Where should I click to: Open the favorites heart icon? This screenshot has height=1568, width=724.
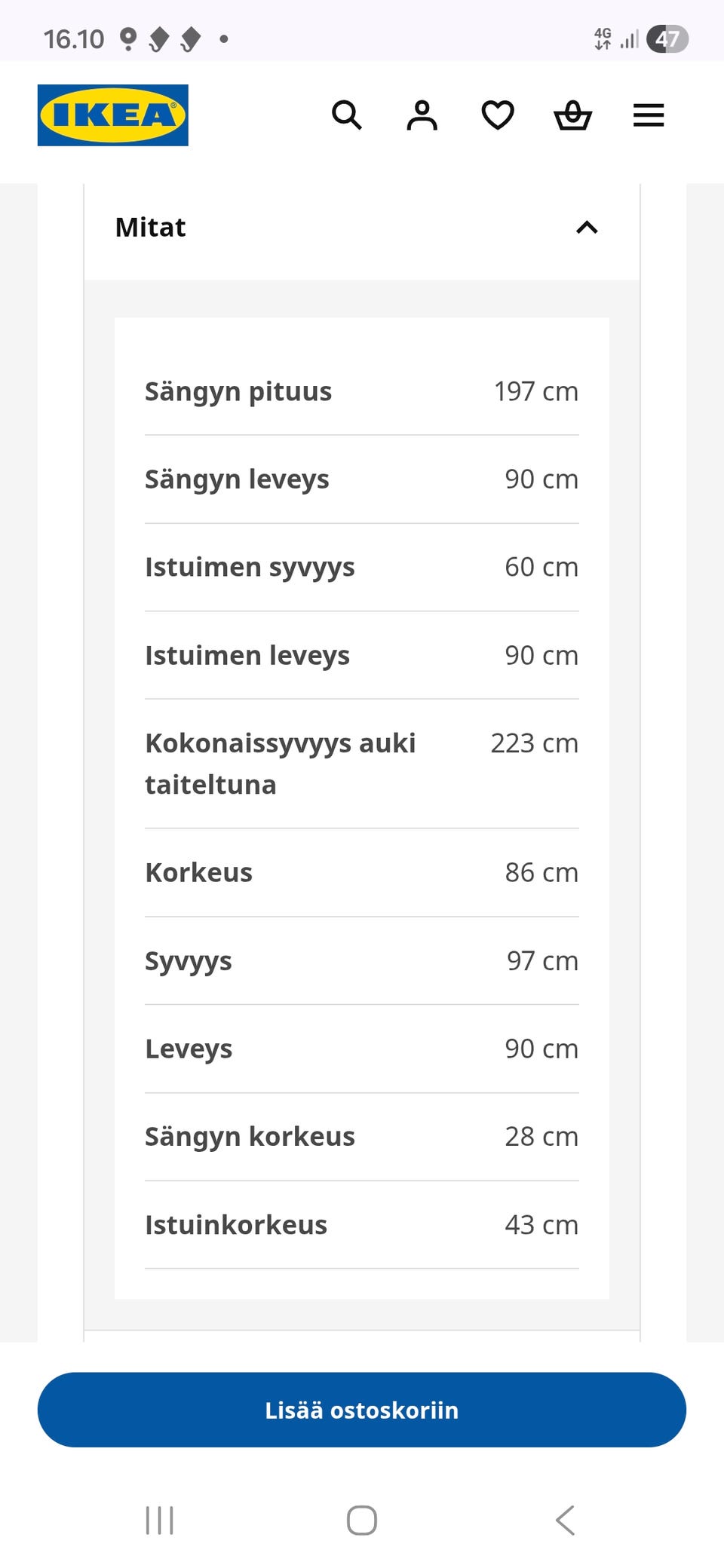click(x=498, y=115)
